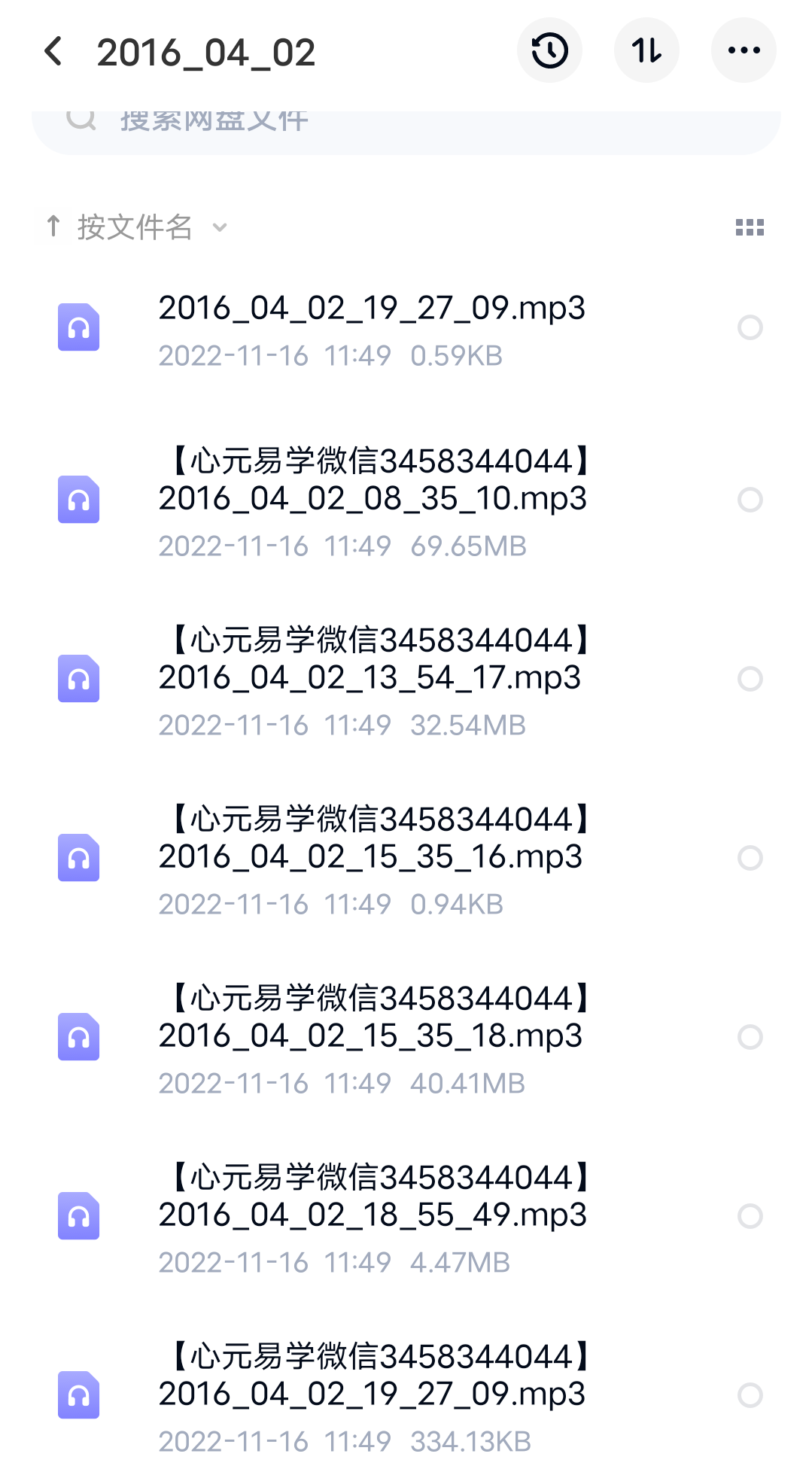Tick the selector for 2016_04_02_15_35_18.mp3

click(750, 1037)
